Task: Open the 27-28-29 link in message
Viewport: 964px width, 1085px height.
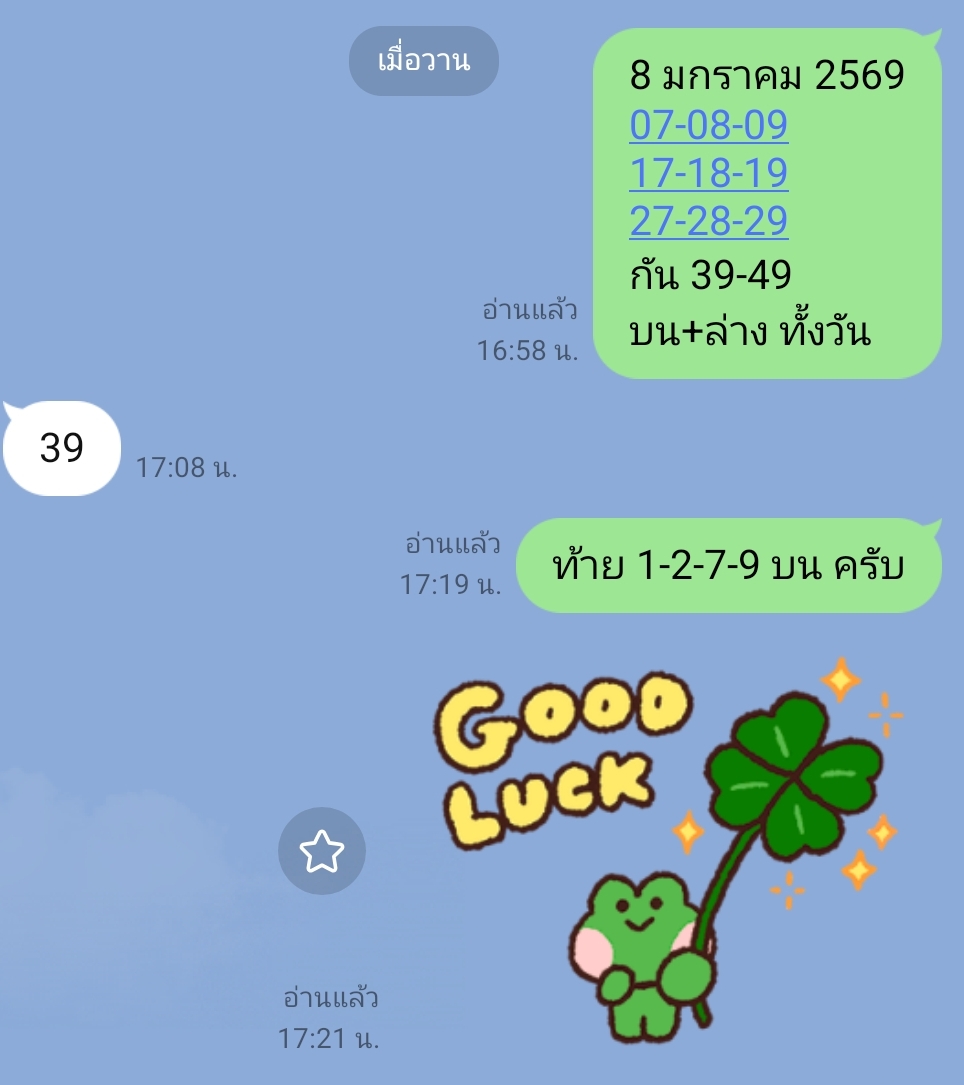Action: pyautogui.click(x=708, y=221)
